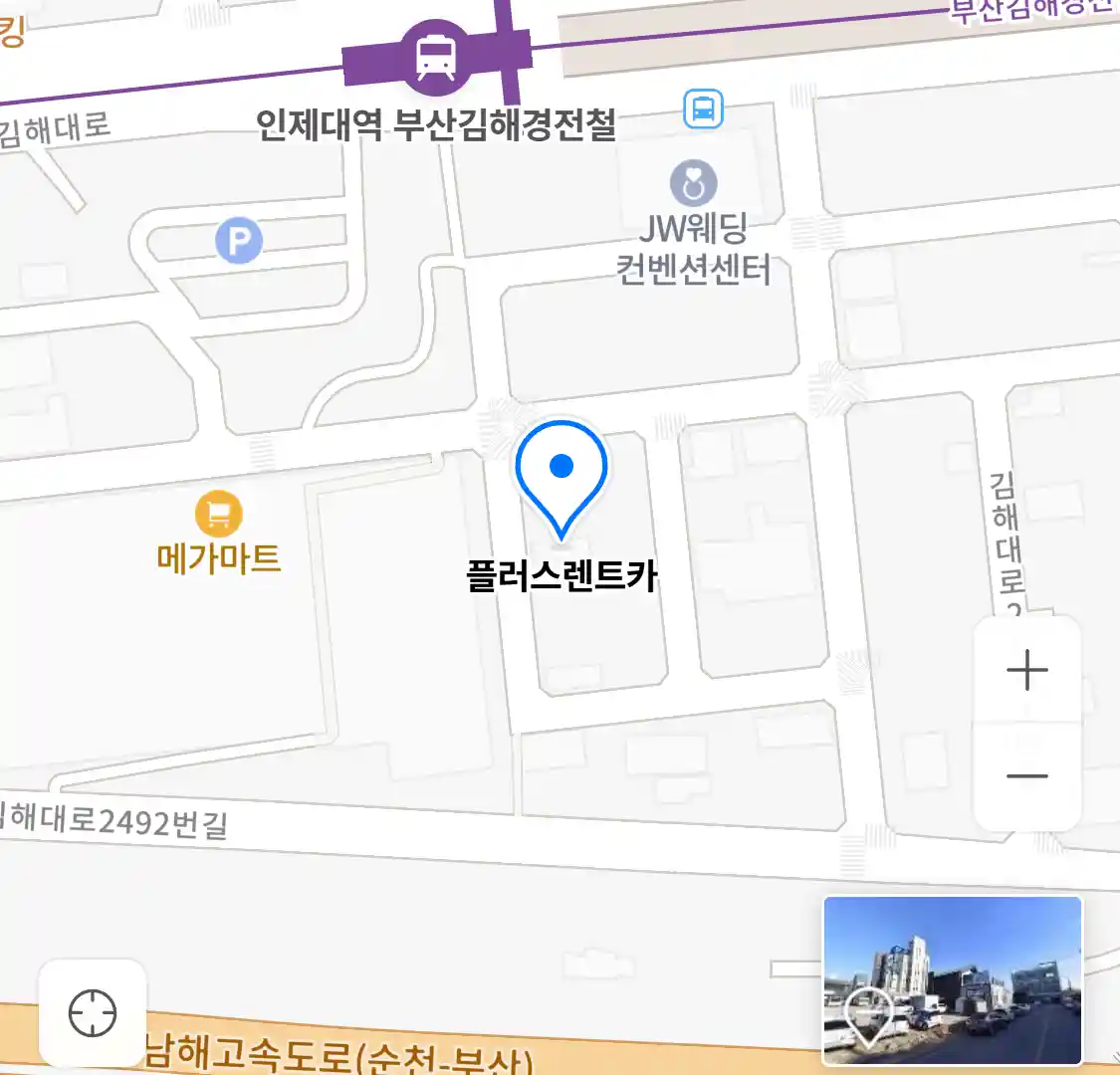Screen dimensions: 1120x1075
Task: Open the street view thumbnail
Action: click(x=952, y=980)
